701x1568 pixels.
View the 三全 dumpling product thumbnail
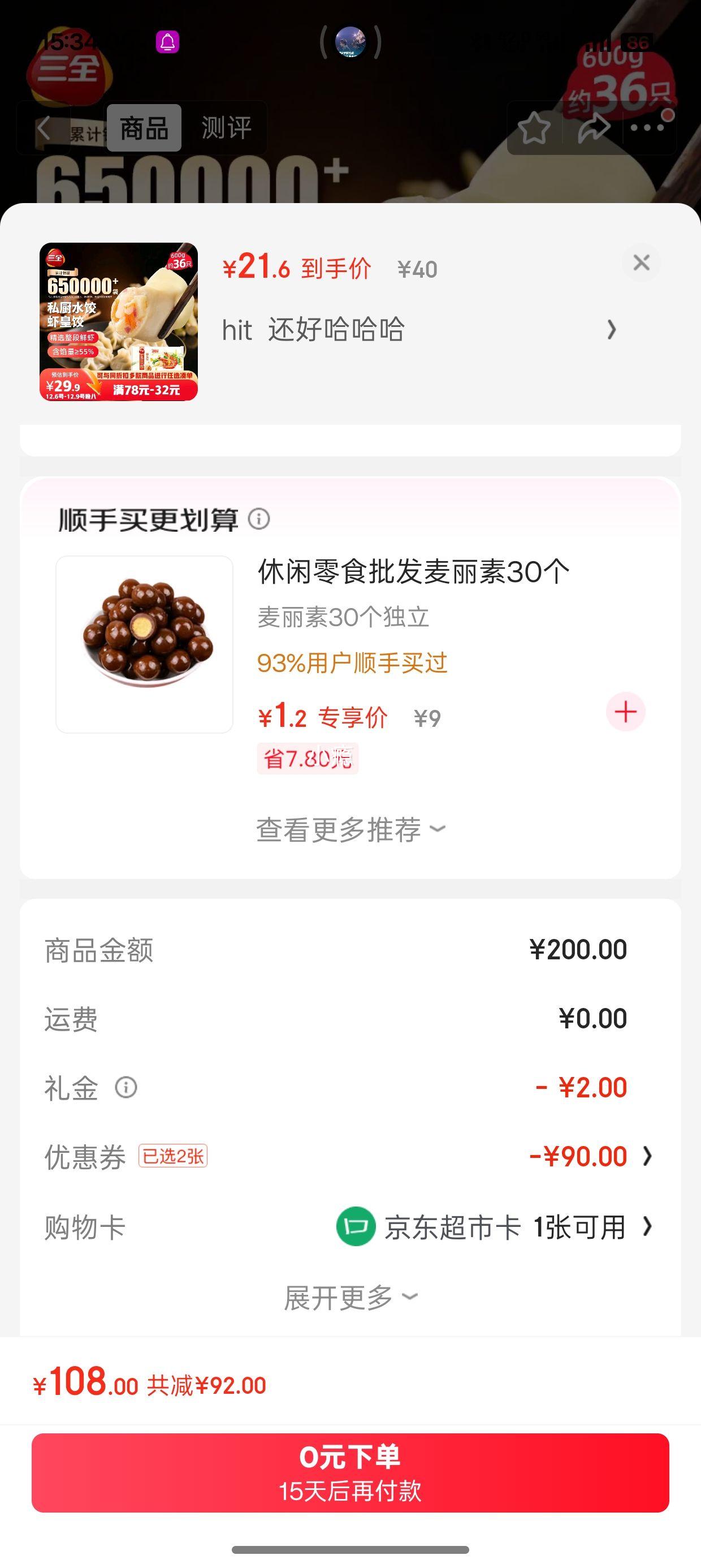pos(119,321)
